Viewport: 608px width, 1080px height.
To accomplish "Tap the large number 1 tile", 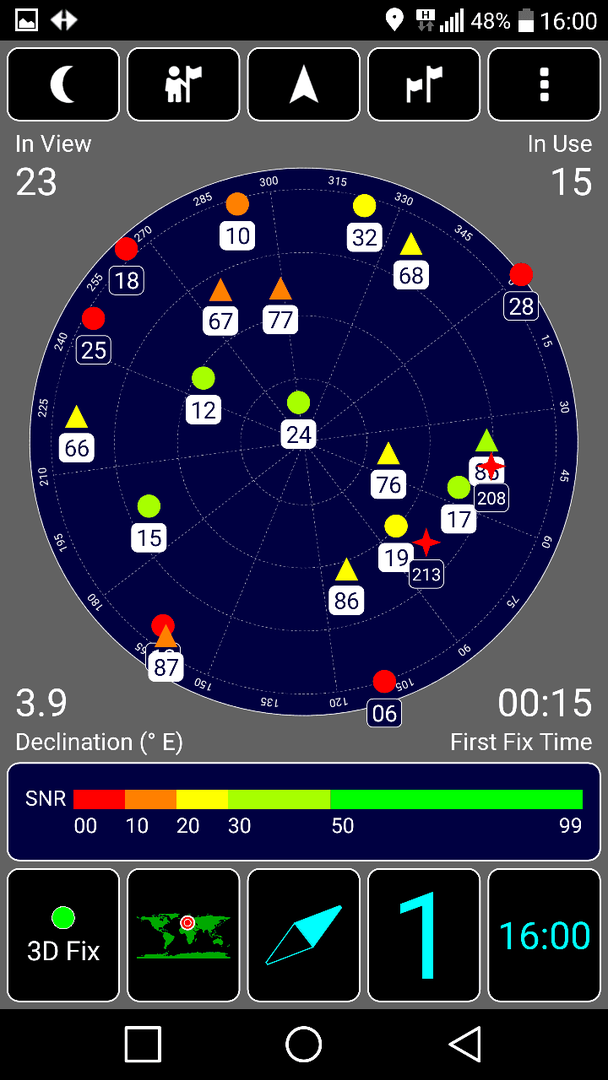I will click(424, 935).
